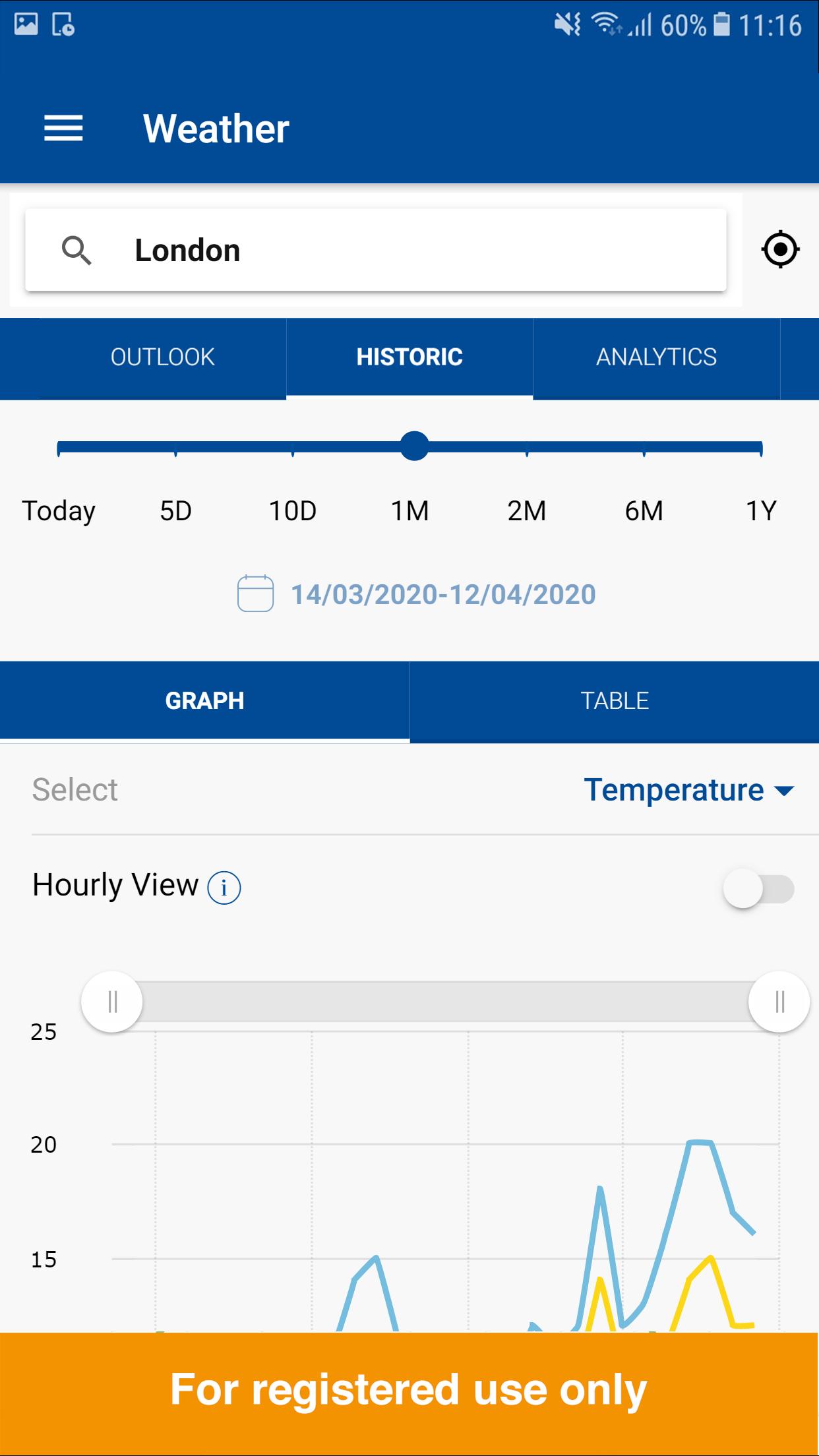Switch to the Table view tab
The height and width of the screenshot is (1456, 819).
pyautogui.click(x=615, y=700)
